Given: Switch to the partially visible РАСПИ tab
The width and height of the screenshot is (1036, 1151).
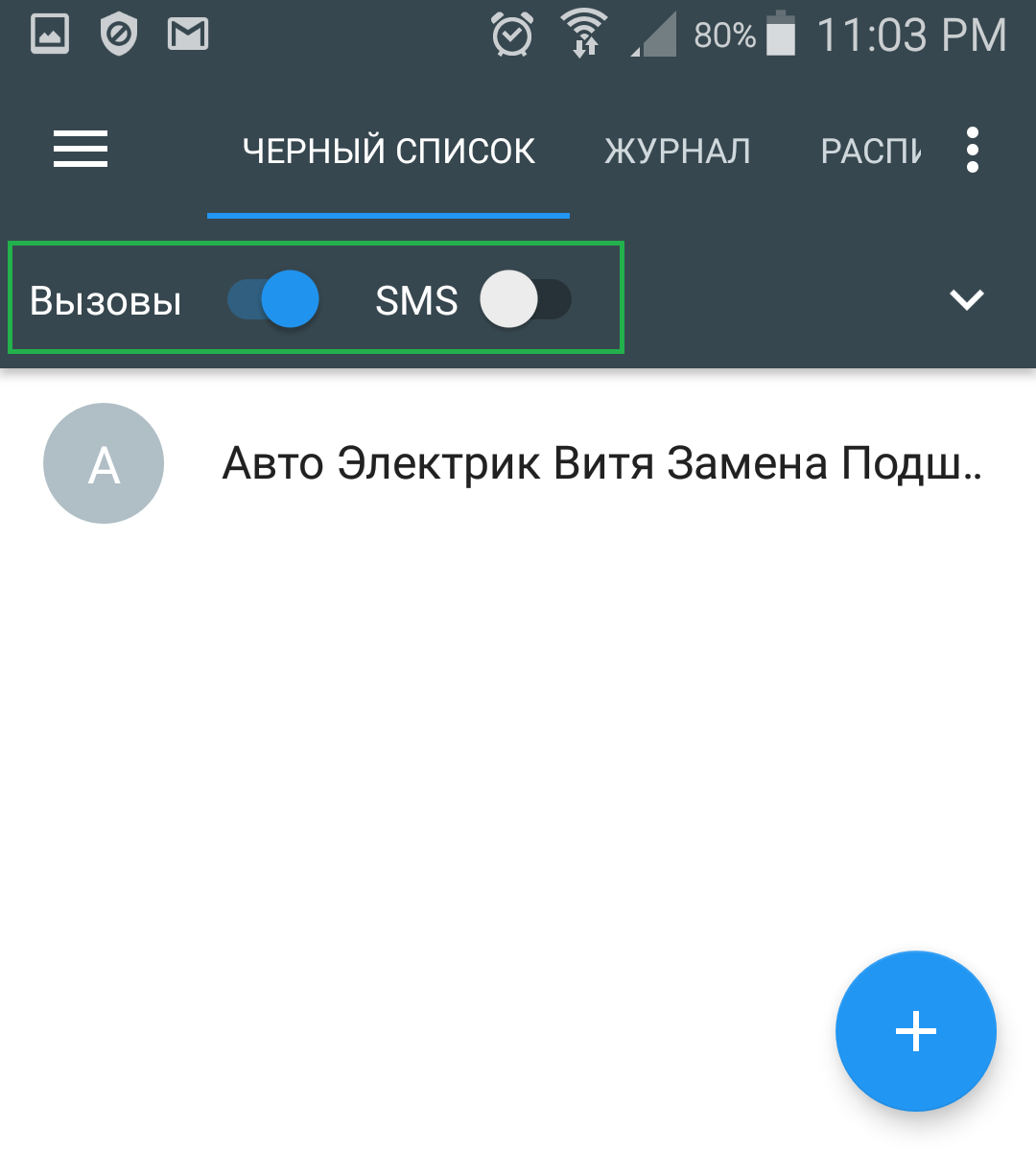Looking at the screenshot, I should [870, 152].
